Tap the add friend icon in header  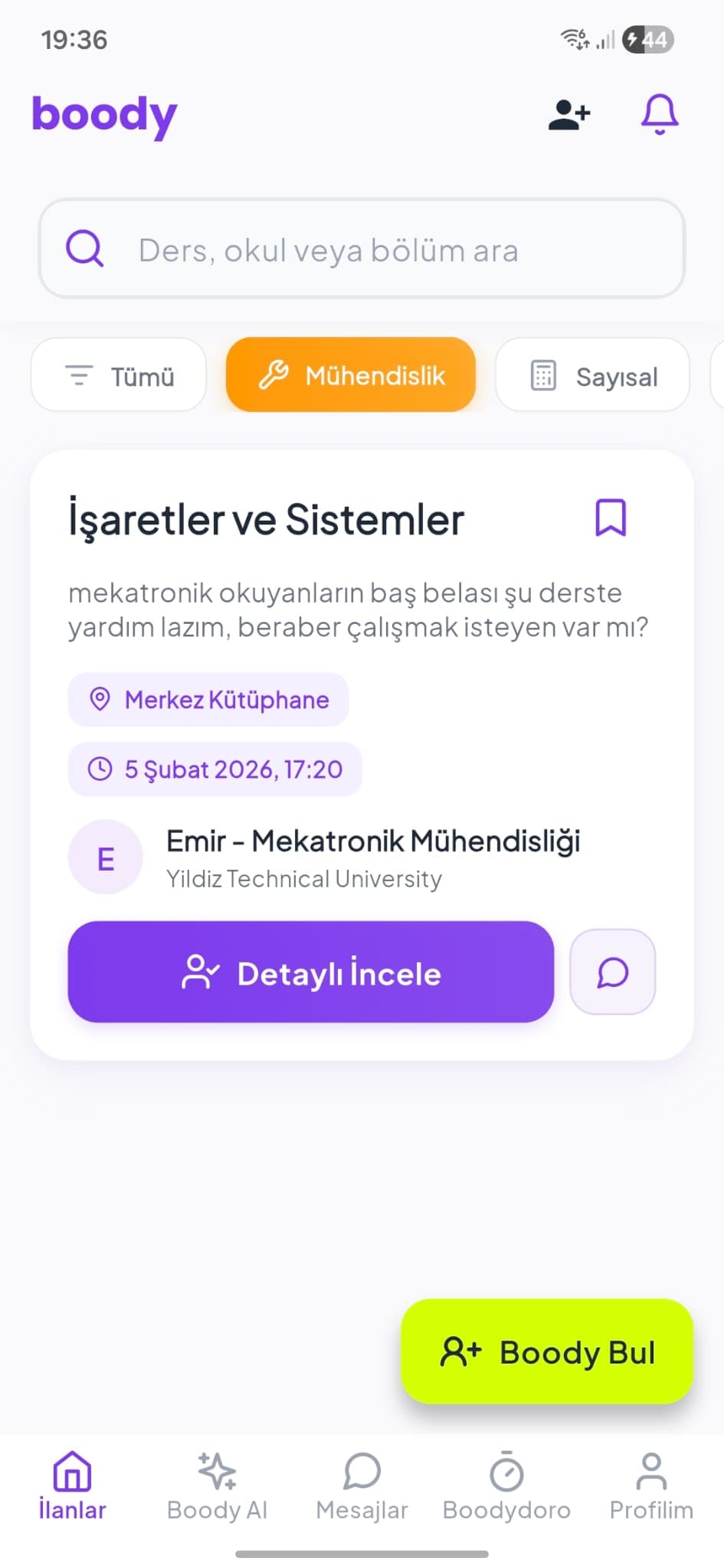[569, 114]
